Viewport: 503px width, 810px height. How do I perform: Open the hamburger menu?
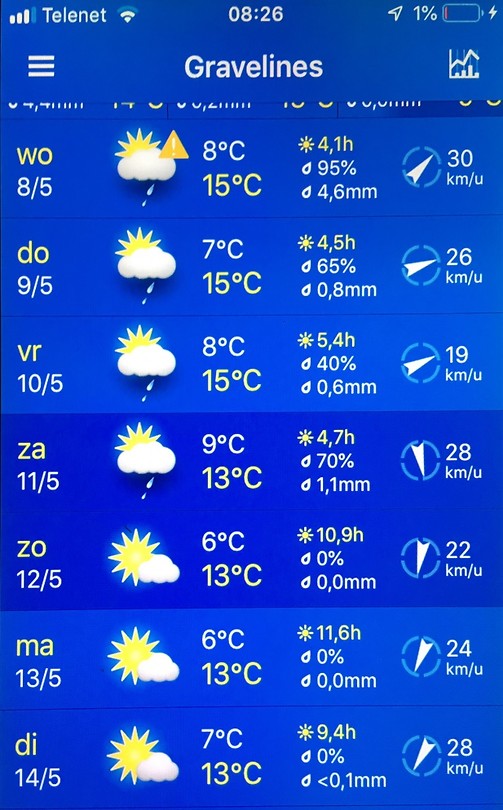(x=41, y=66)
